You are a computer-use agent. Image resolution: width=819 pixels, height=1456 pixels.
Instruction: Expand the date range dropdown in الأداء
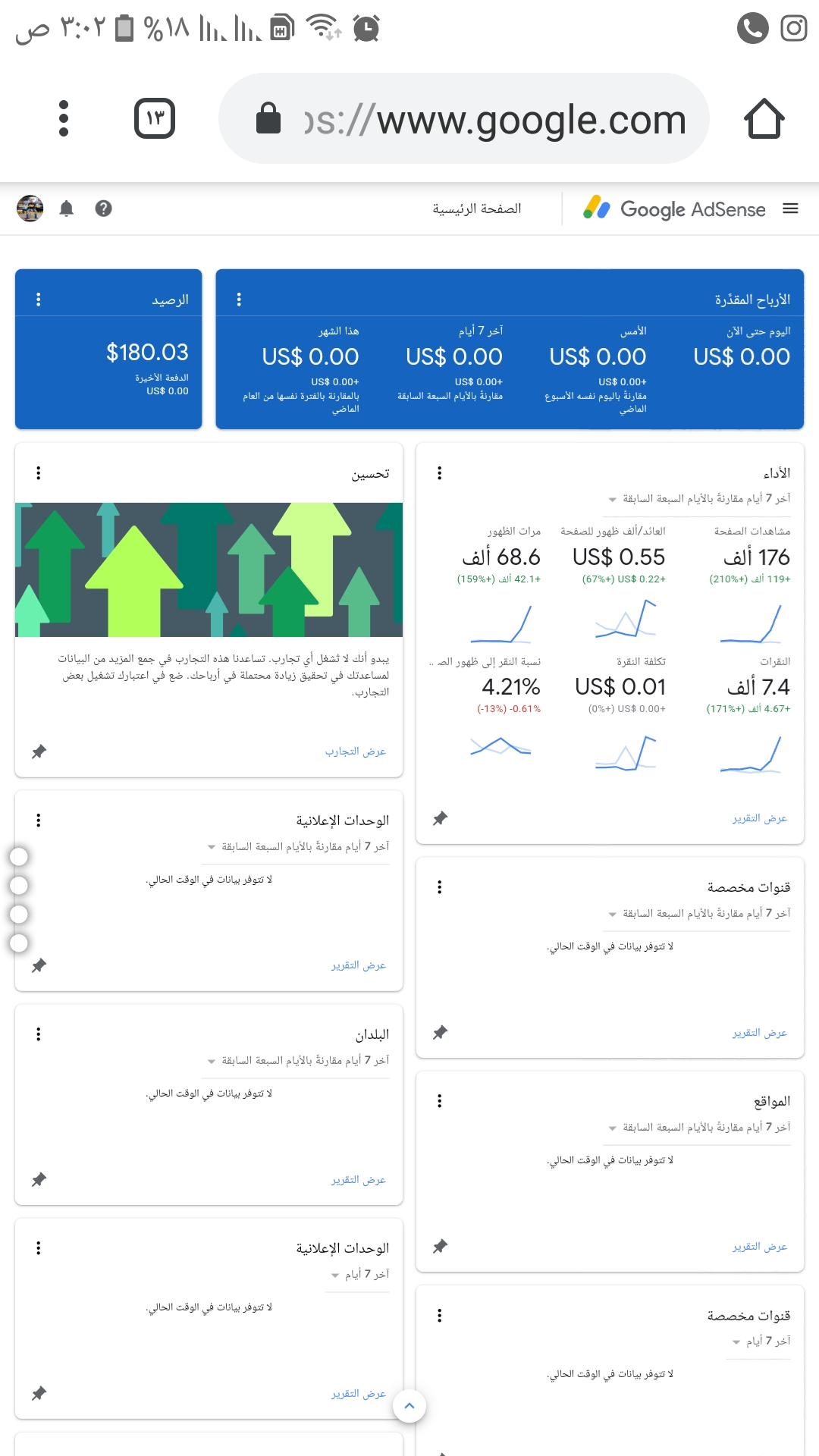[699, 499]
